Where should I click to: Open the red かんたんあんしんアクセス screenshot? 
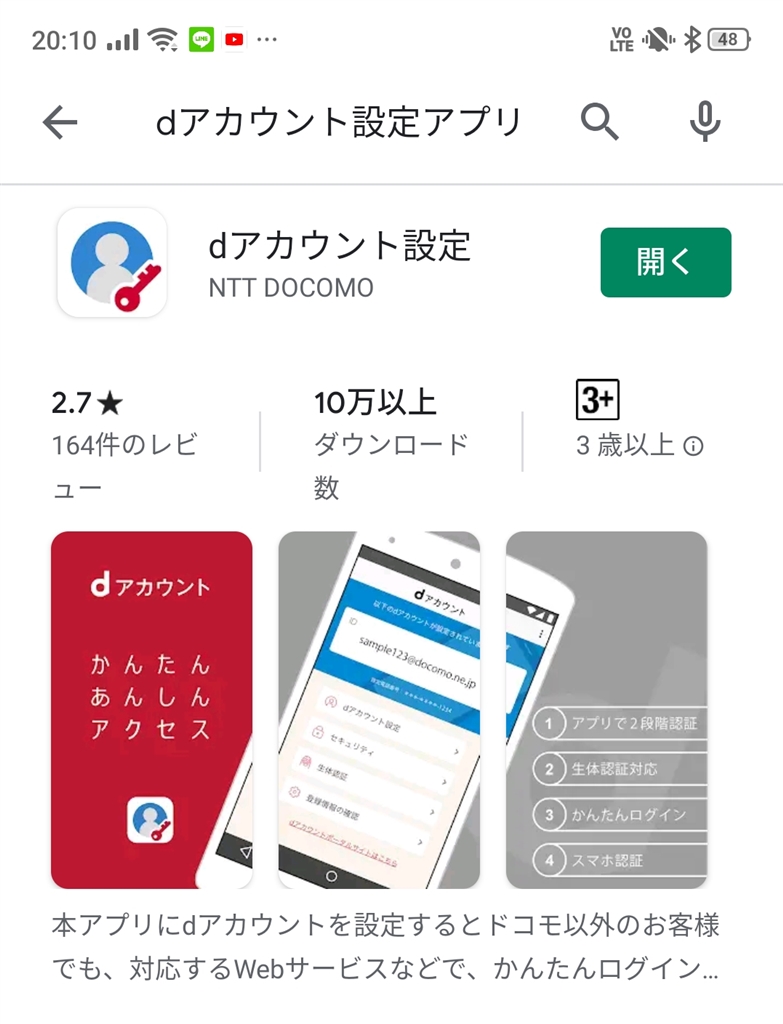[x=151, y=709]
